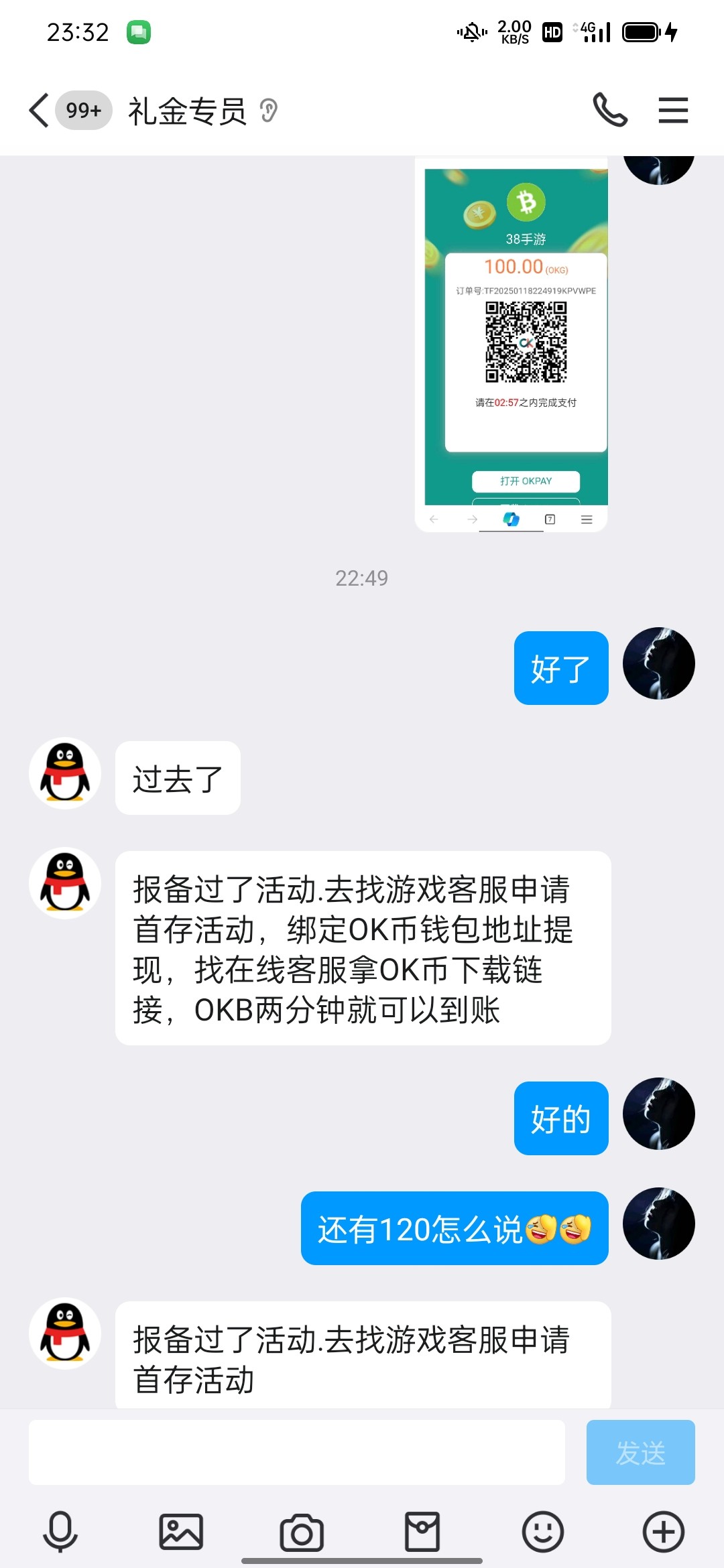Open the chat settings menu

click(673, 111)
